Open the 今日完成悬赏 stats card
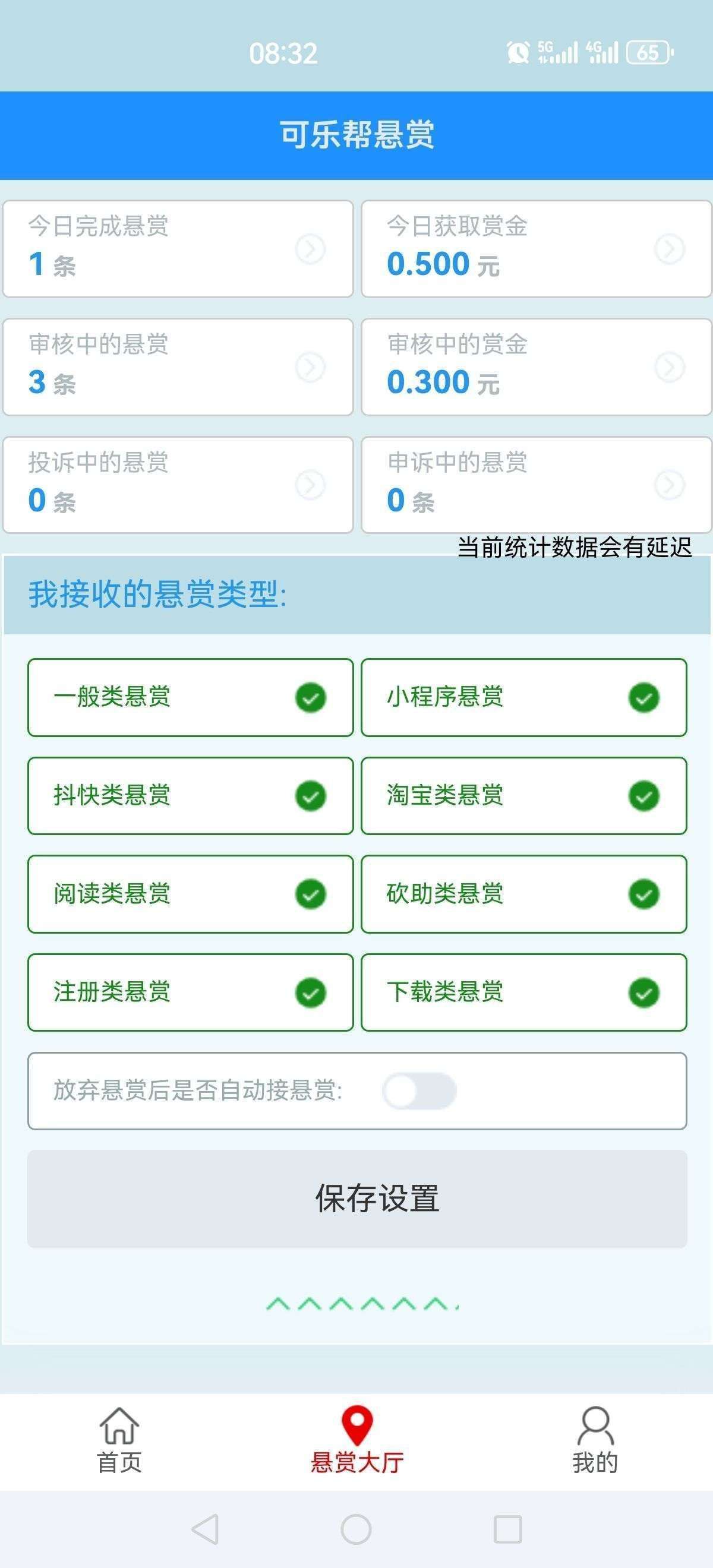Viewport: 713px width, 1568px height. point(178,248)
